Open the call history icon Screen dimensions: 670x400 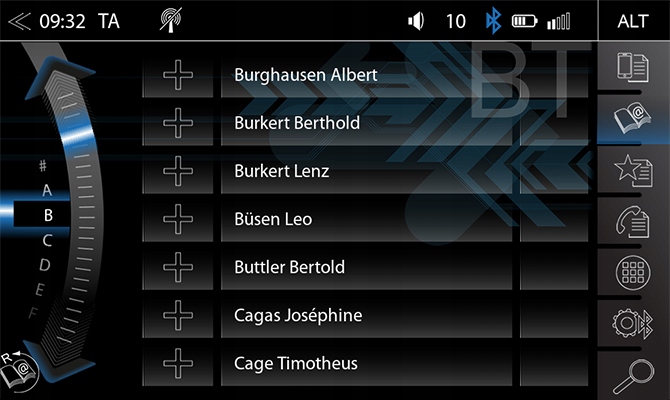pos(633,222)
